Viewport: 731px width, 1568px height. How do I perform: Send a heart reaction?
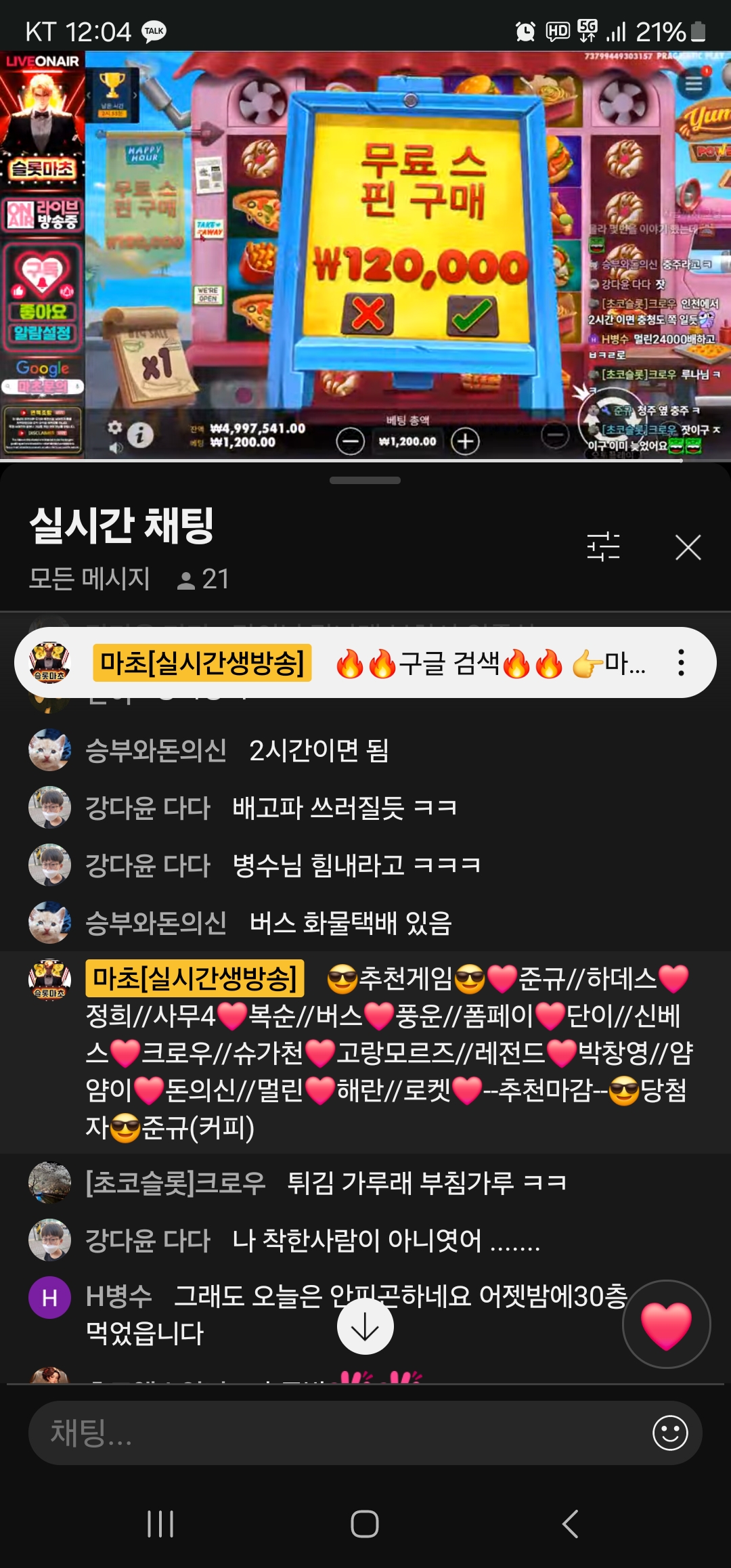(x=666, y=1324)
